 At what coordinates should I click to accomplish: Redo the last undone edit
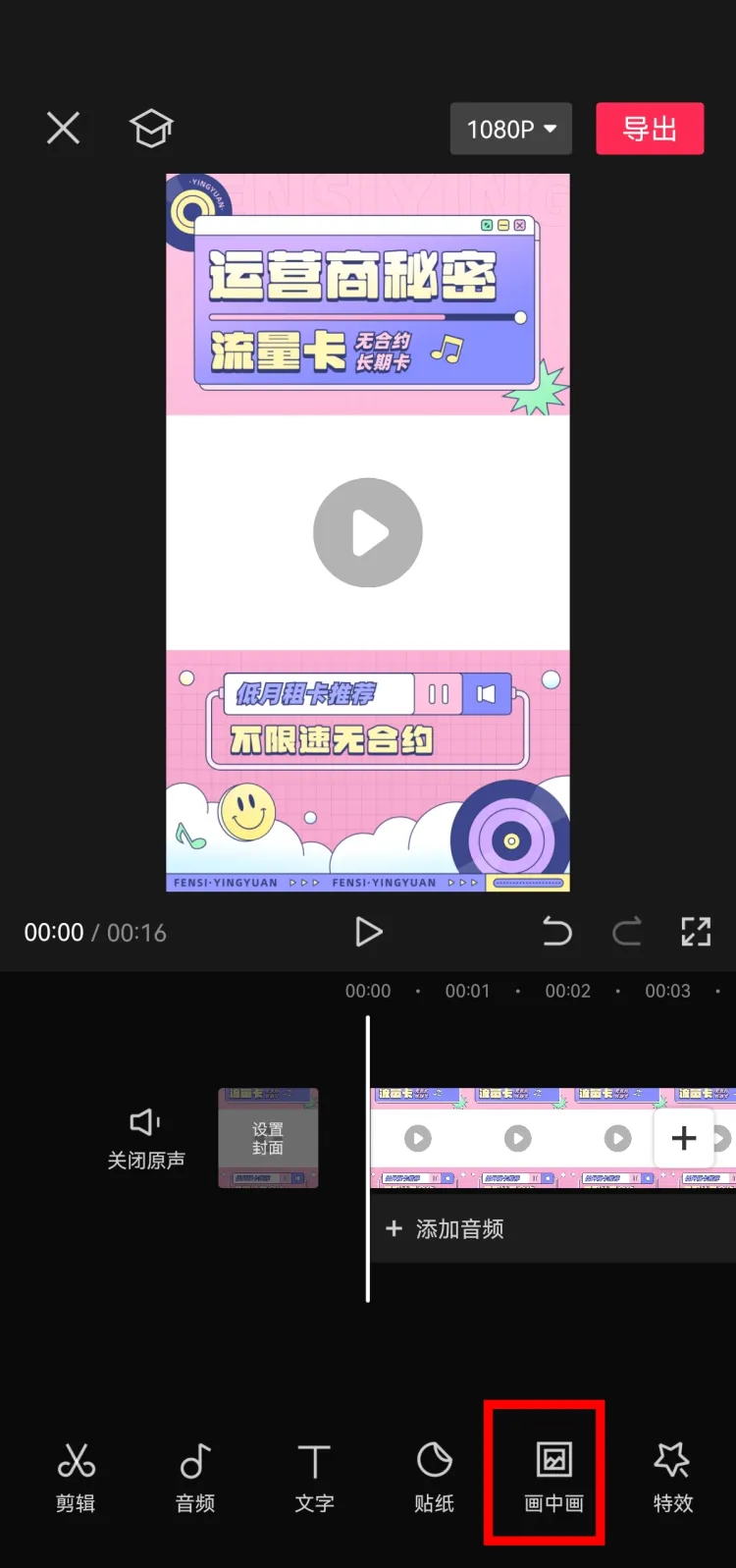(626, 931)
